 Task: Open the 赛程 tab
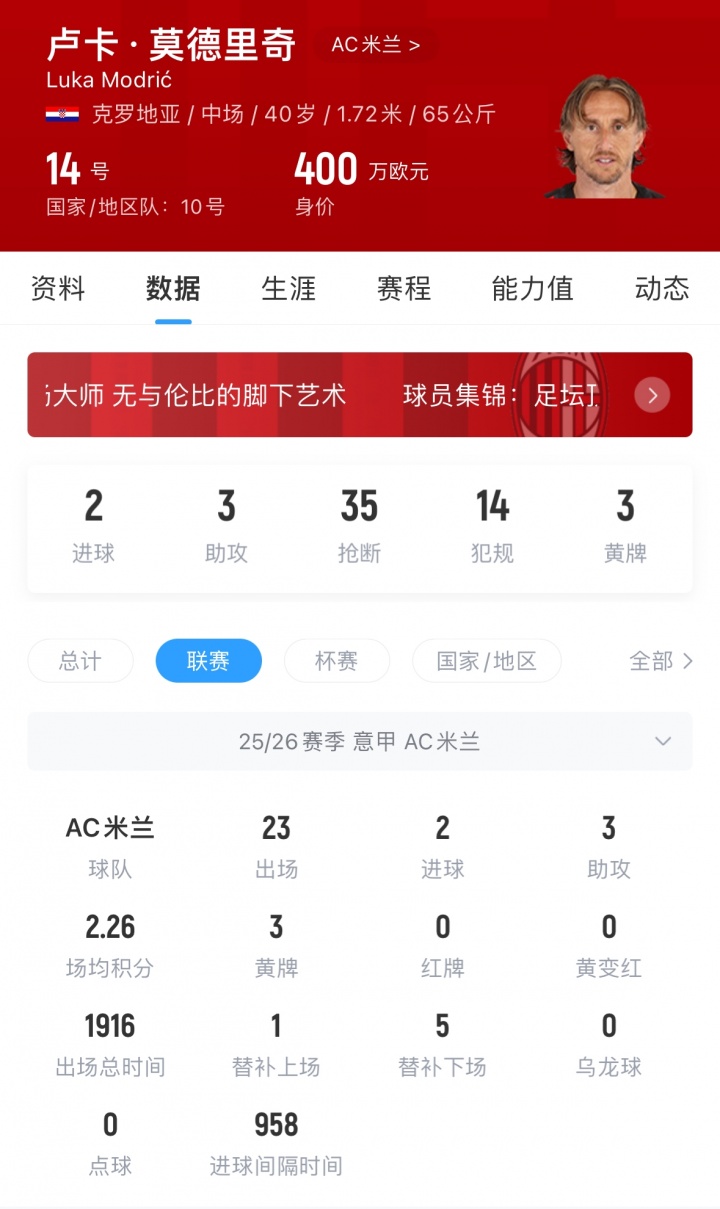coord(403,289)
